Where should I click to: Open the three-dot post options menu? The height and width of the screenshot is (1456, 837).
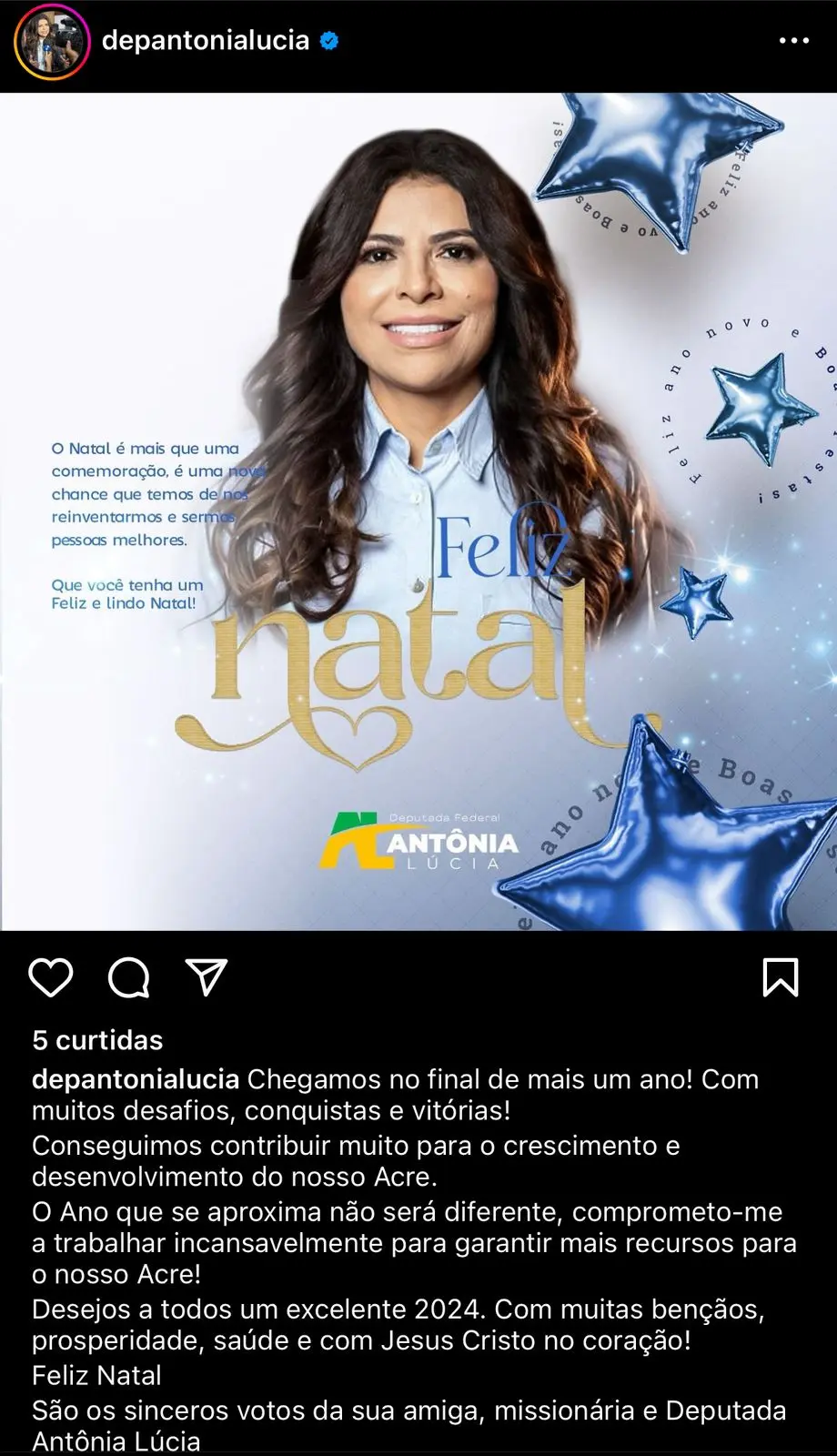tap(793, 41)
